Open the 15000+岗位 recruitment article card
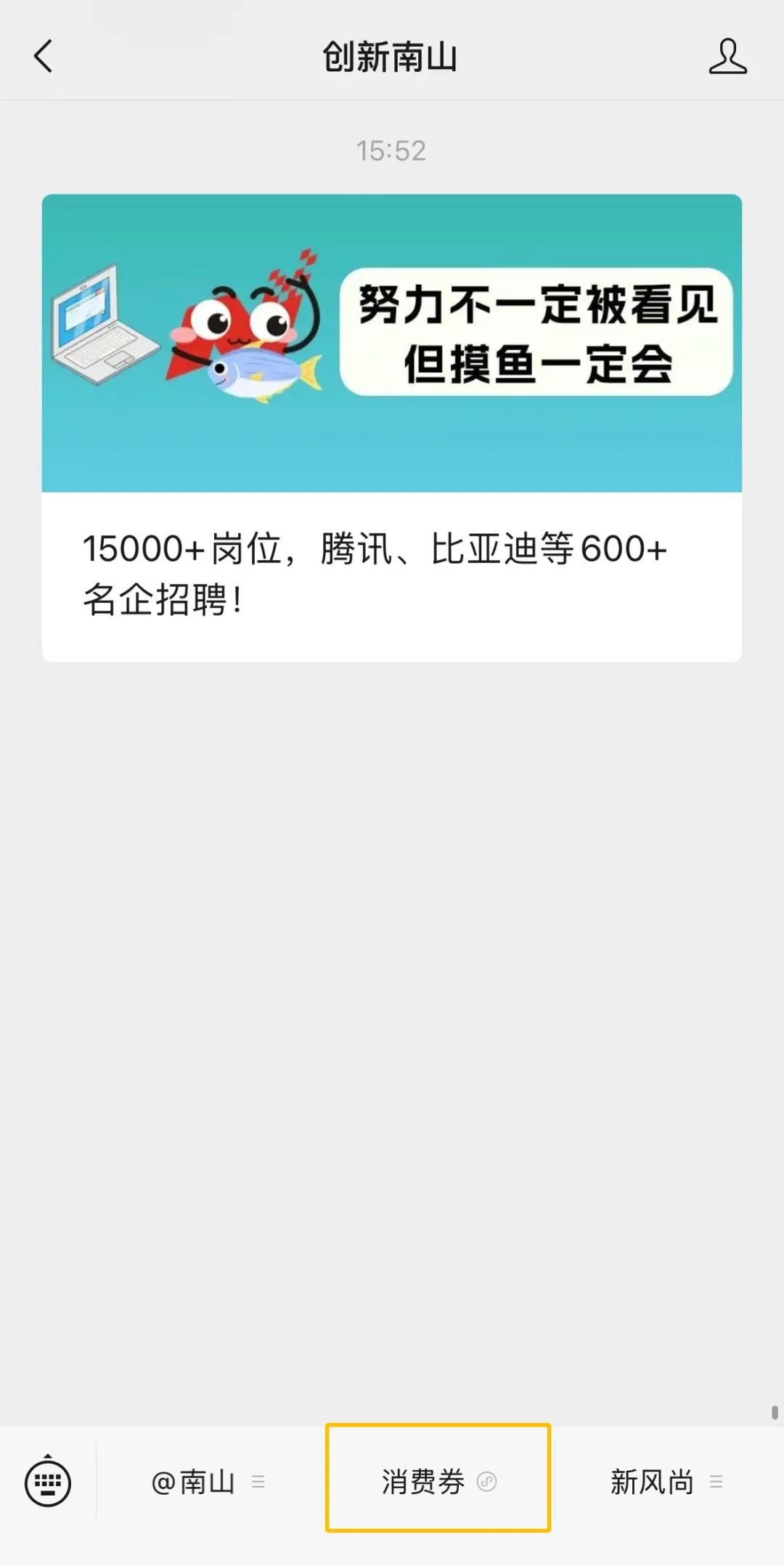 [392, 427]
